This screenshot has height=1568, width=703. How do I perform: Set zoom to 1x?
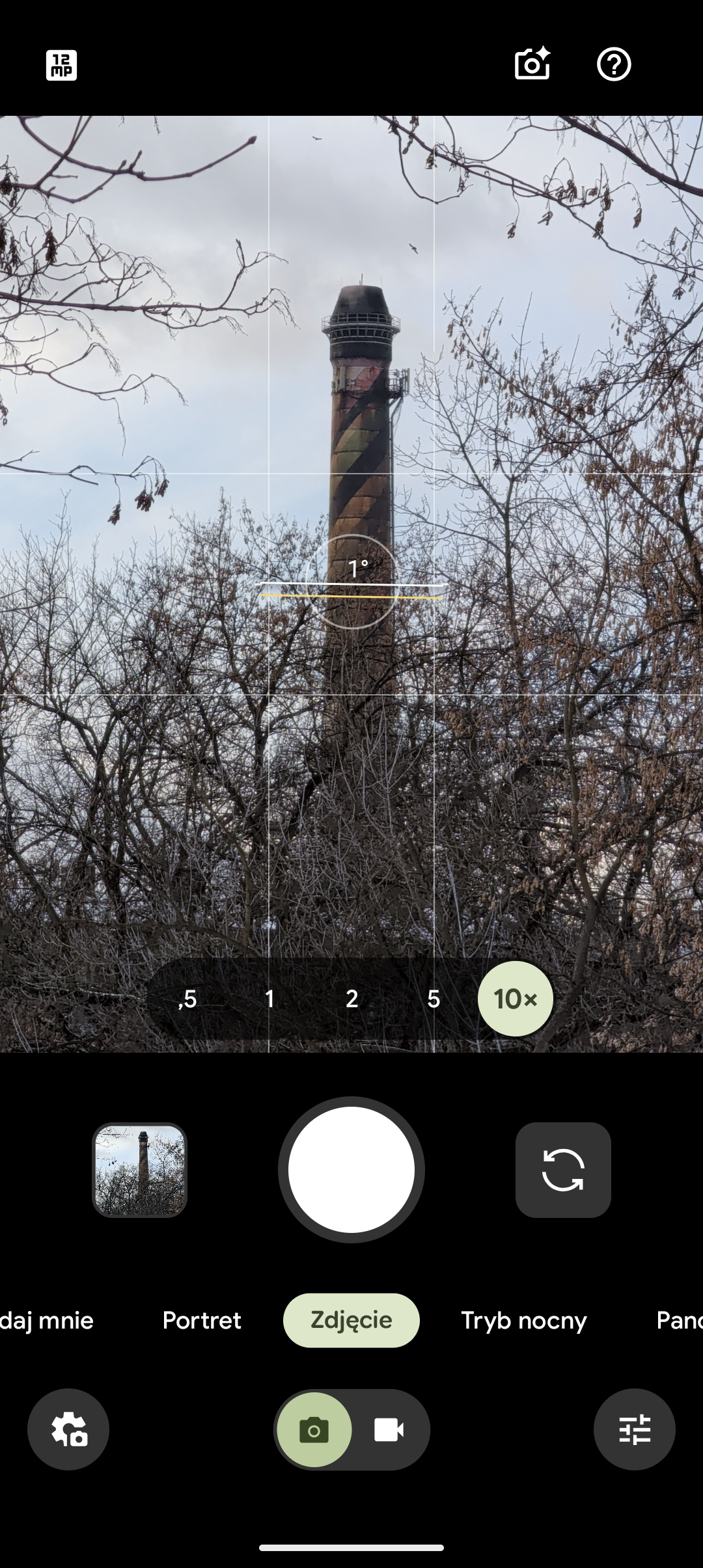(x=269, y=999)
